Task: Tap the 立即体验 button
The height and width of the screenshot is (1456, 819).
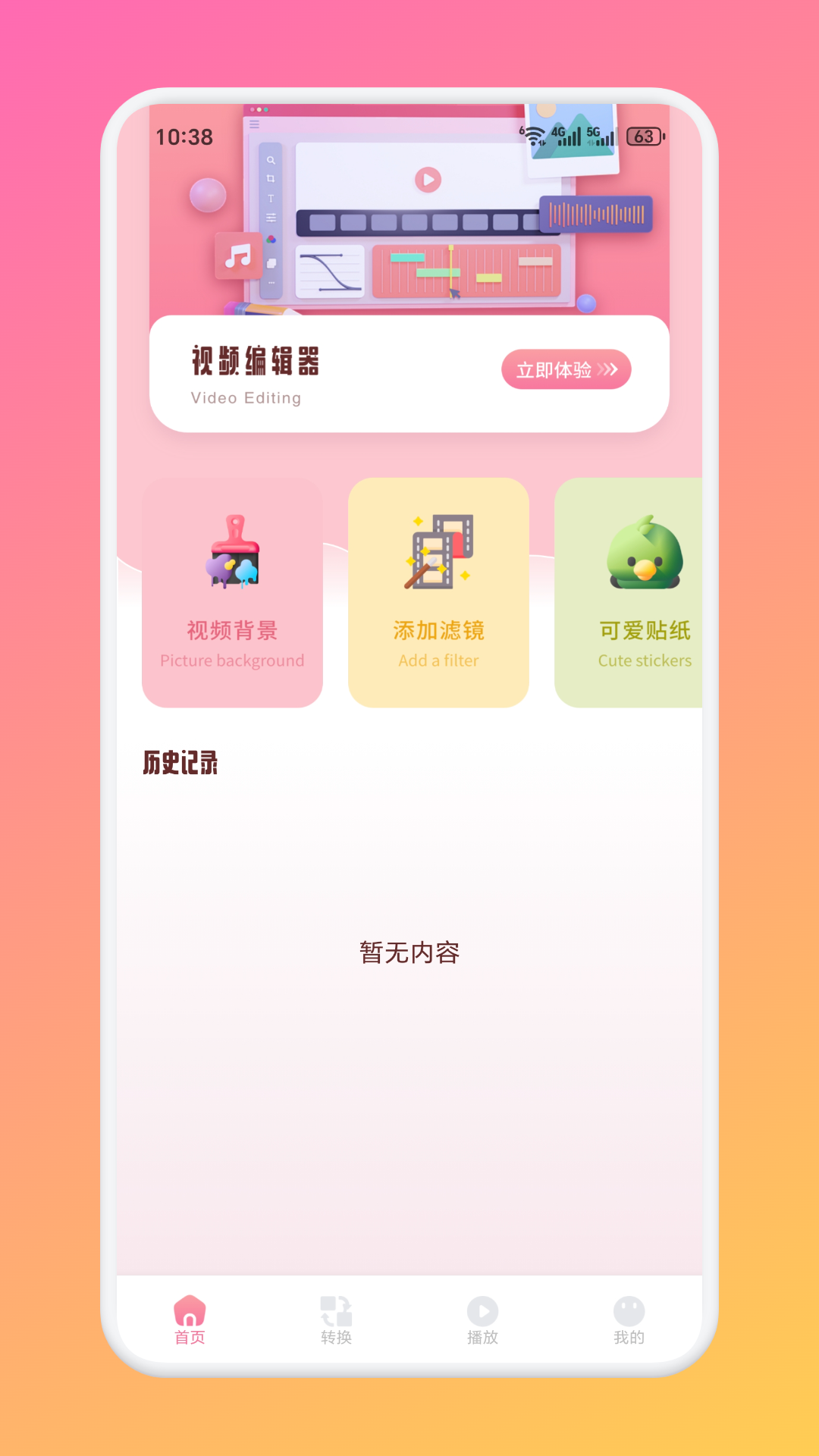Action: tap(566, 369)
